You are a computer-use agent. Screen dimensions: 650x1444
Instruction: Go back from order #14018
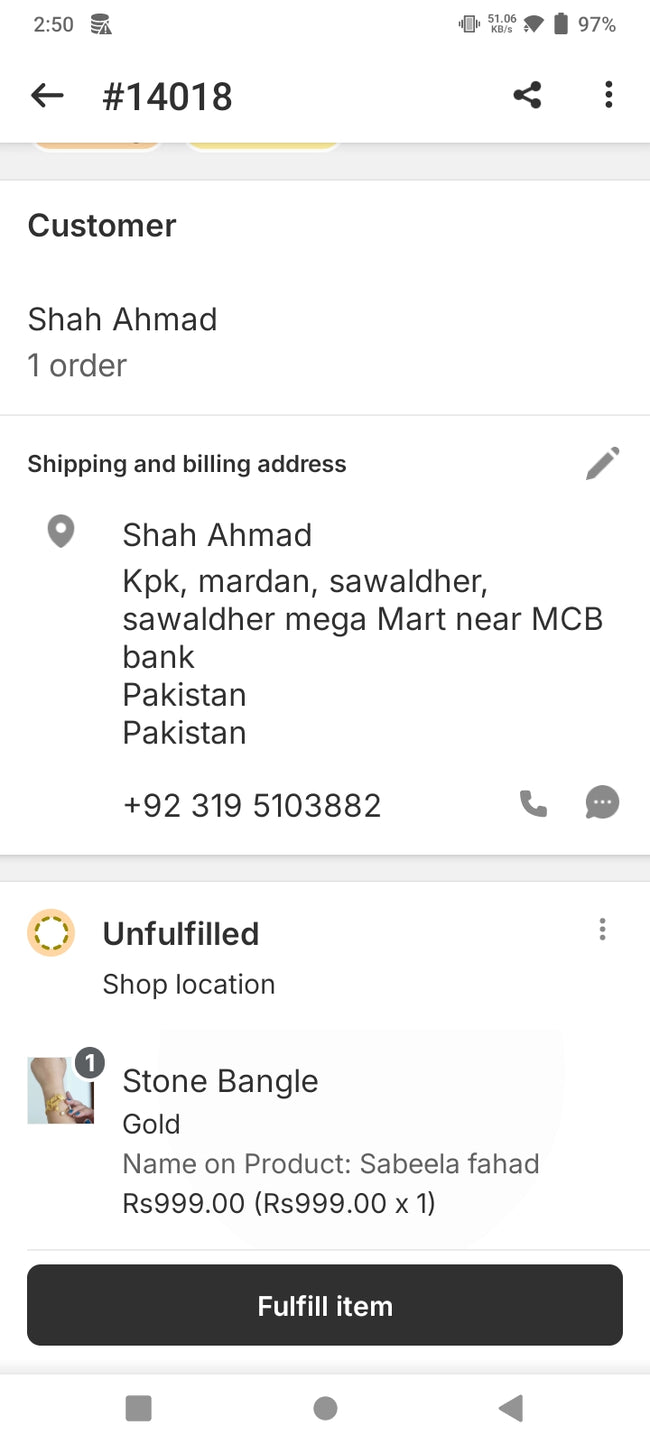click(x=47, y=96)
